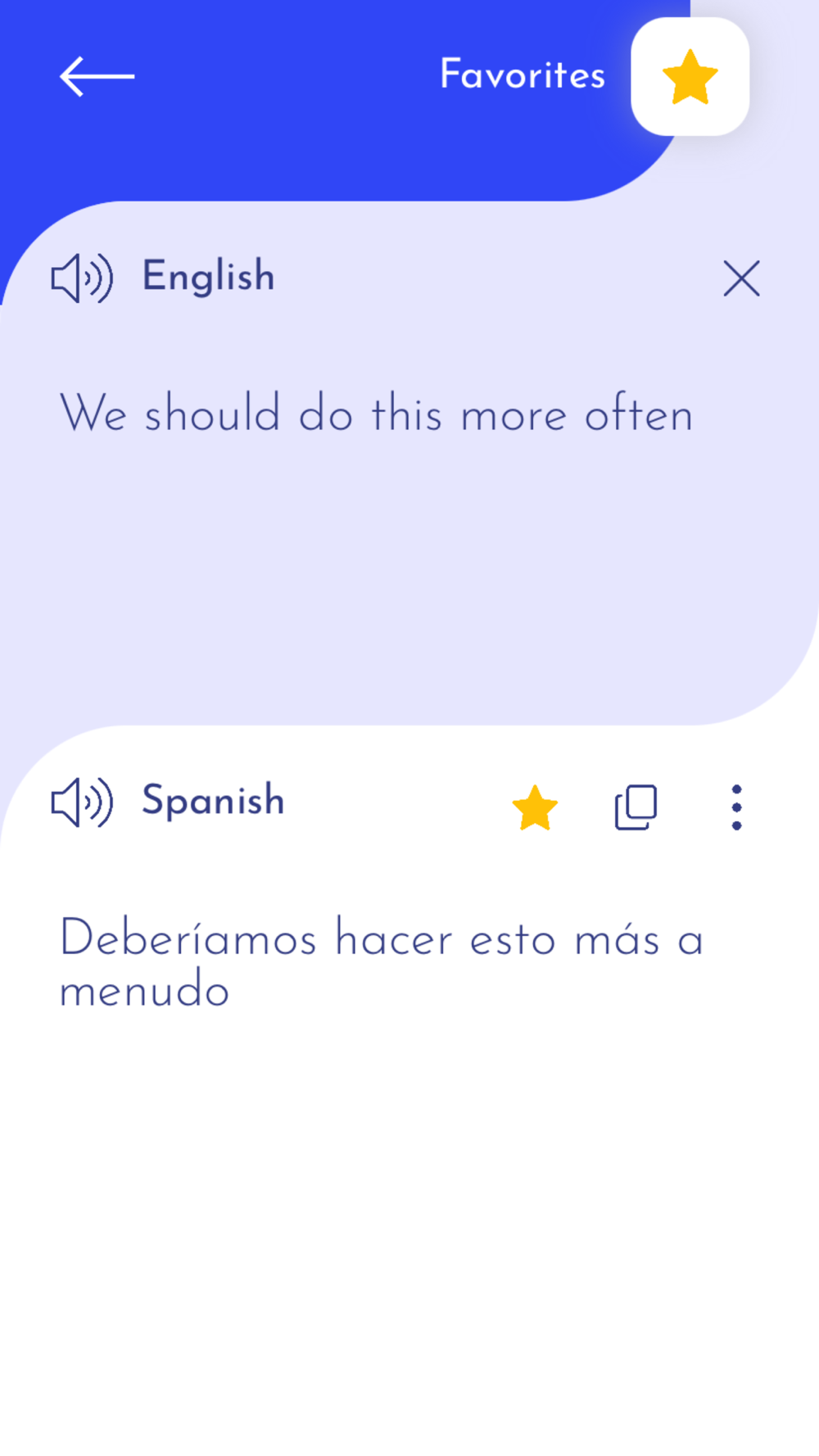Open the Favorites star button
Screen dimensions: 819x1456
690,77
